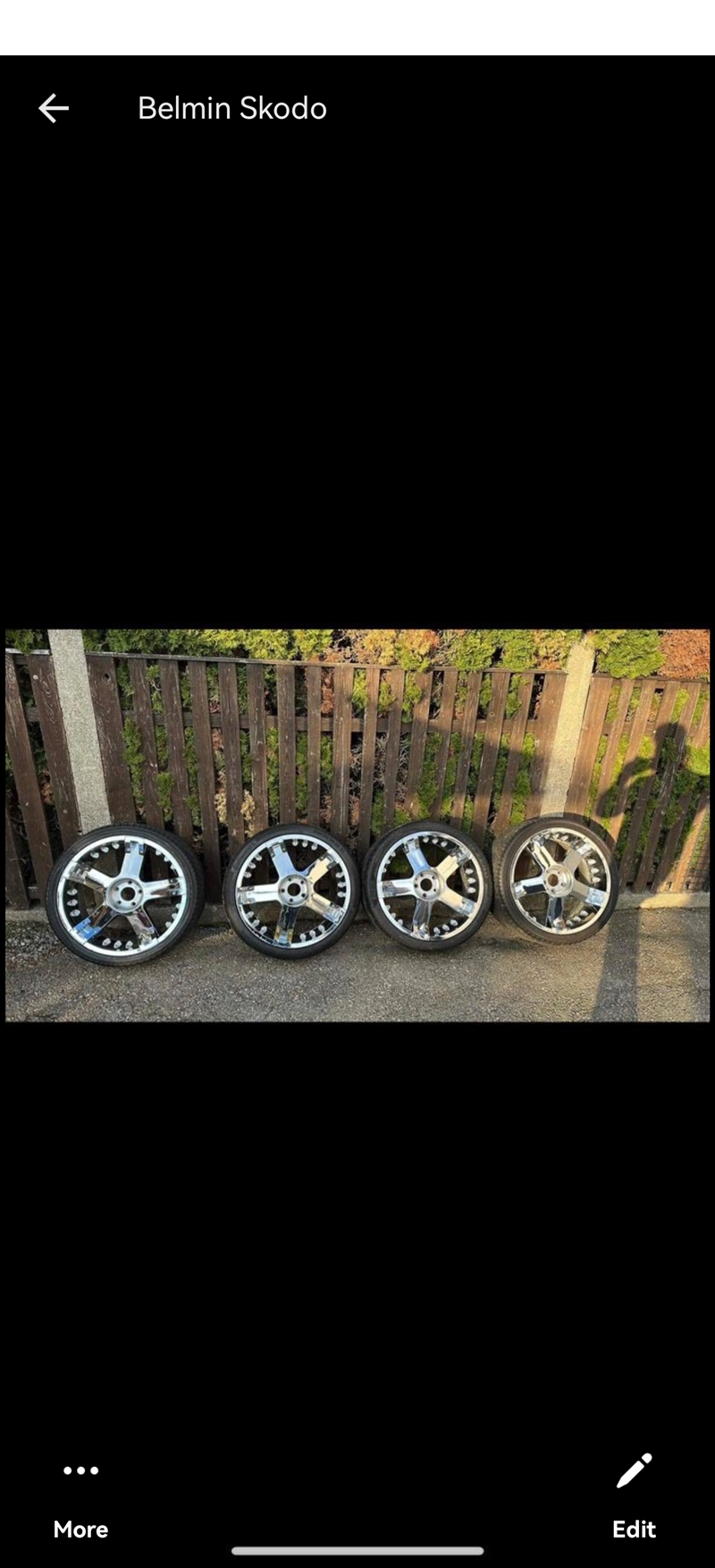Open the More options menu
Viewport: 715px width, 1568px height.
(80, 1496)
